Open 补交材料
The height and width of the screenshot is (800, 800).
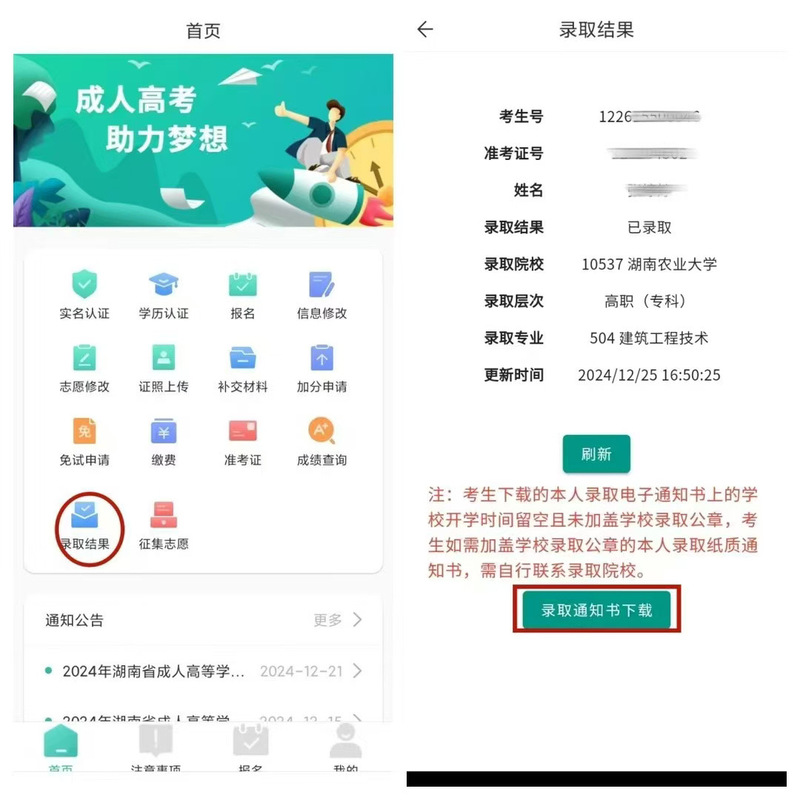click(243, 367)
